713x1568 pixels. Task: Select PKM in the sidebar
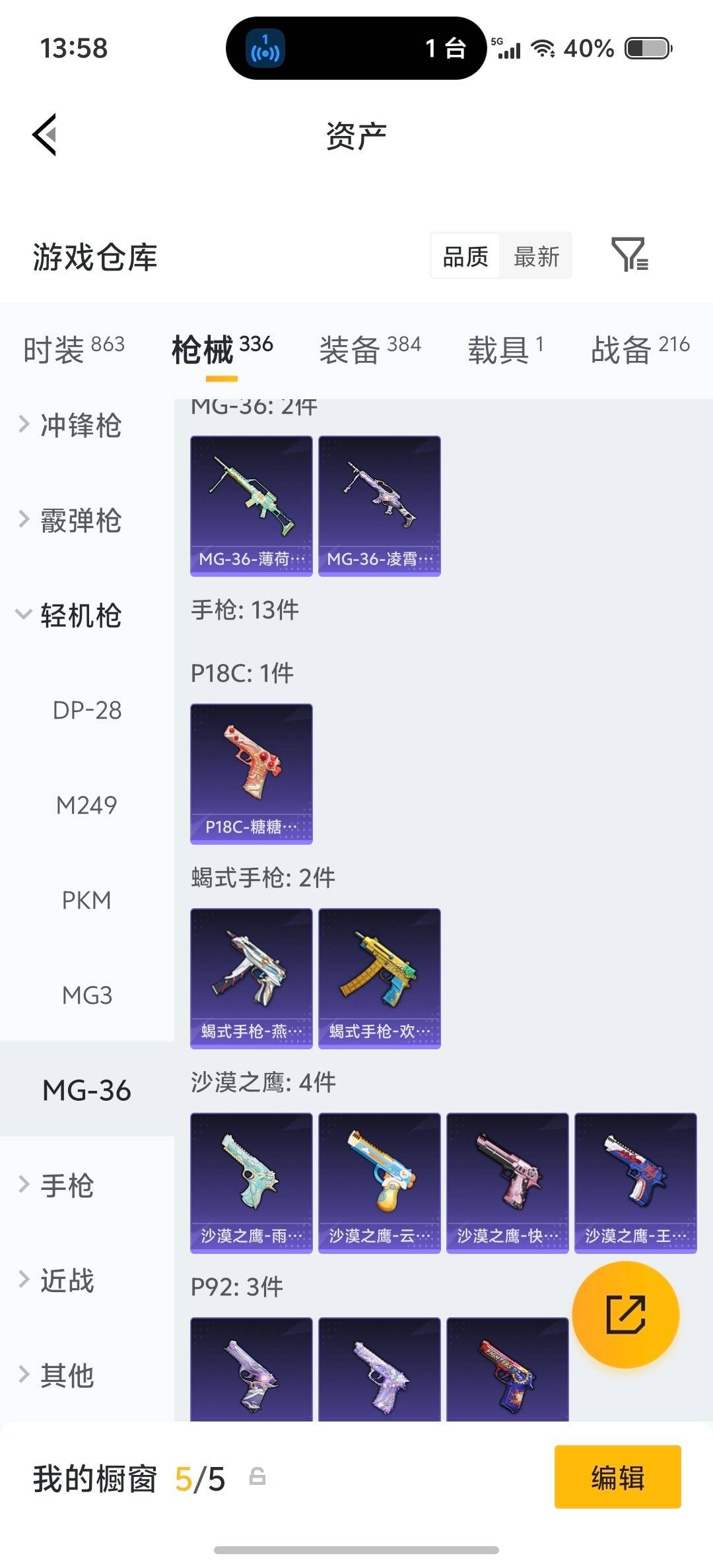pos(88,900)
